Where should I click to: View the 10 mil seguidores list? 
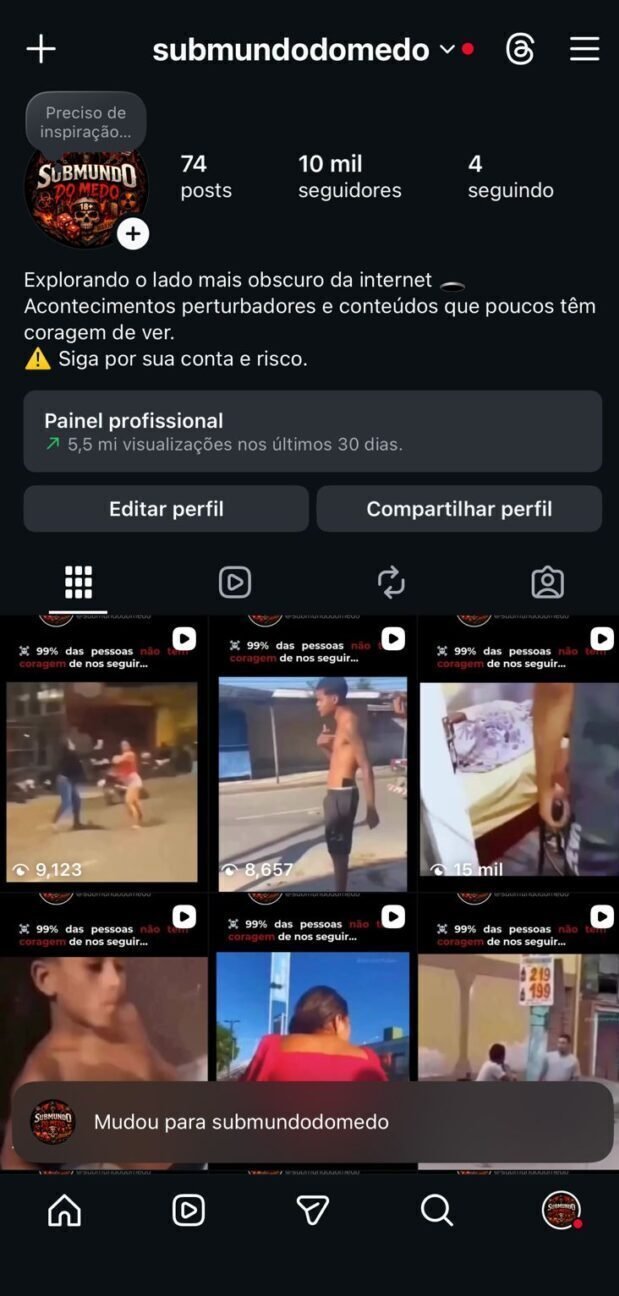(x=349, y=176)
